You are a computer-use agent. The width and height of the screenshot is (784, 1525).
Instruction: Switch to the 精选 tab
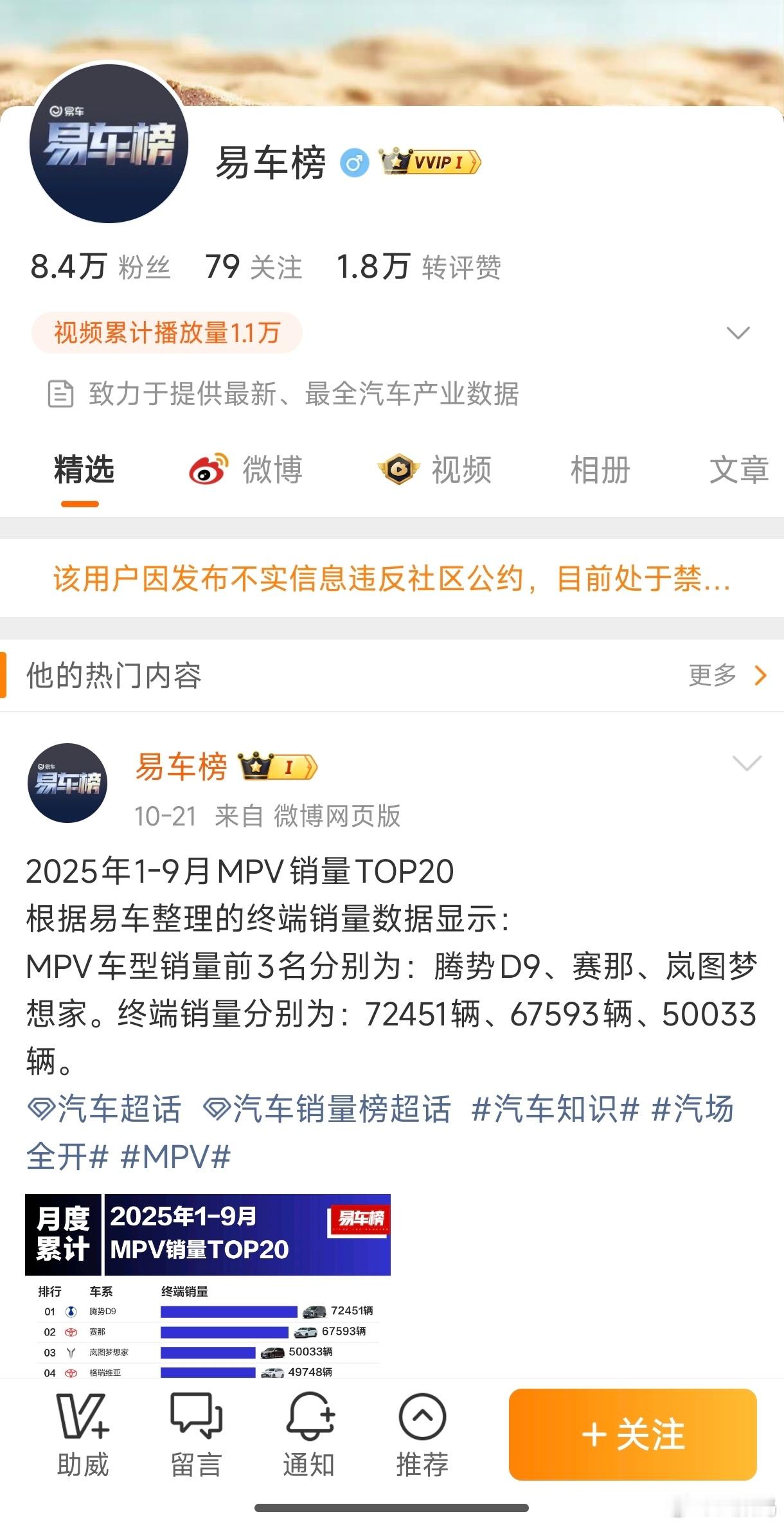click(x=84, y=470)
